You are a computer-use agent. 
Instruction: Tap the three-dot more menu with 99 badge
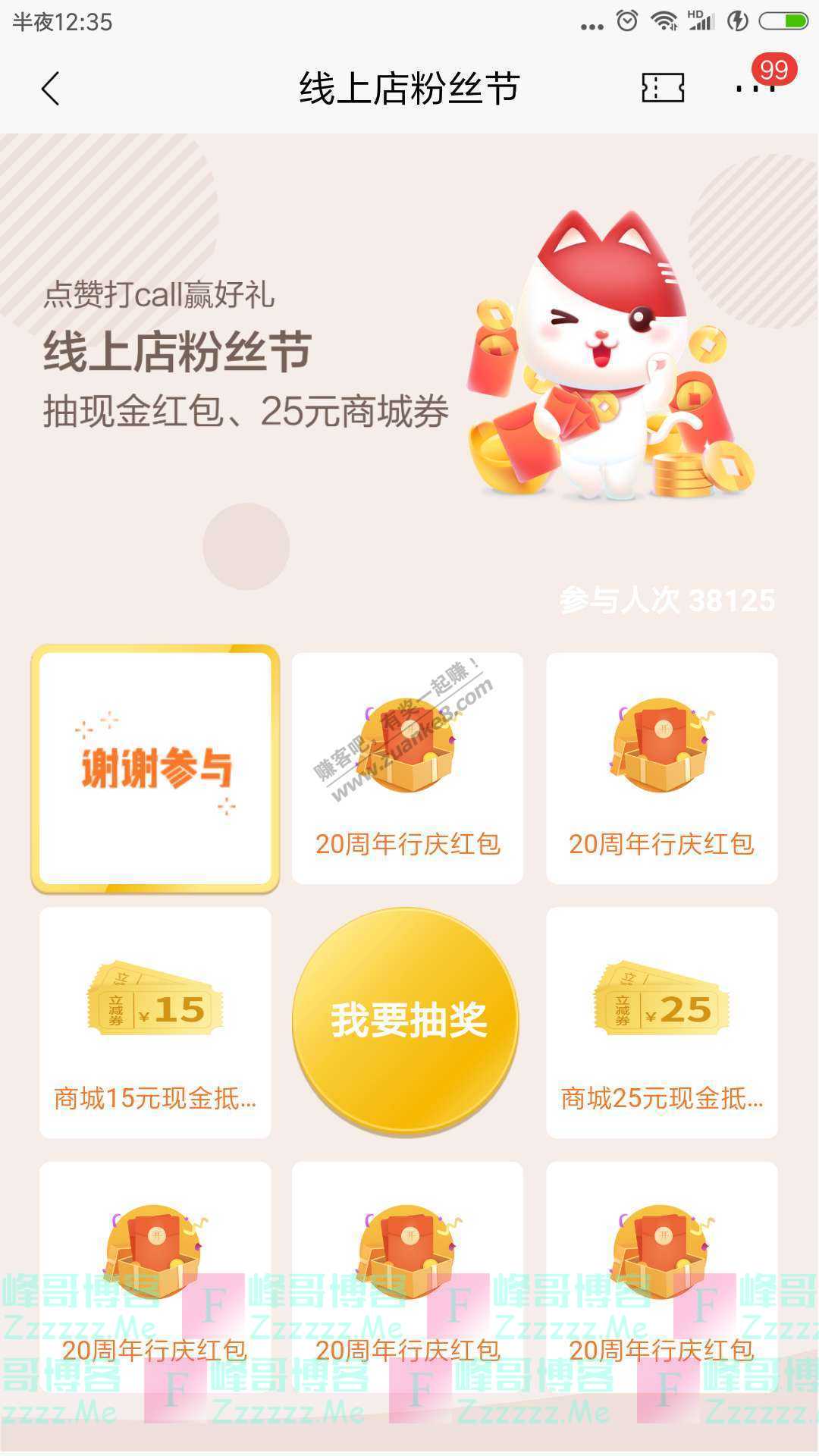(x=753, y=88)
